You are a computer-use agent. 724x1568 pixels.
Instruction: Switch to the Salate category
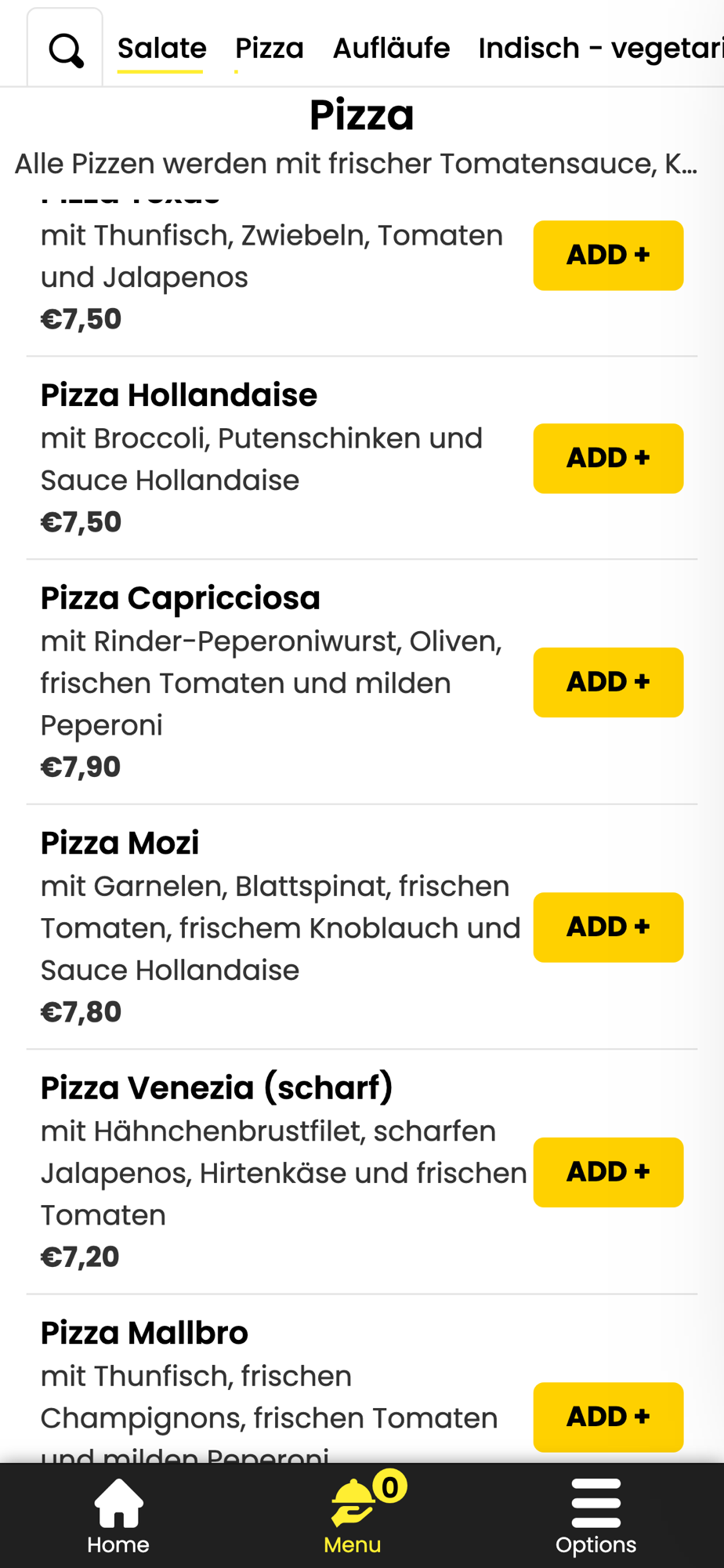click(x=161, y=49)
